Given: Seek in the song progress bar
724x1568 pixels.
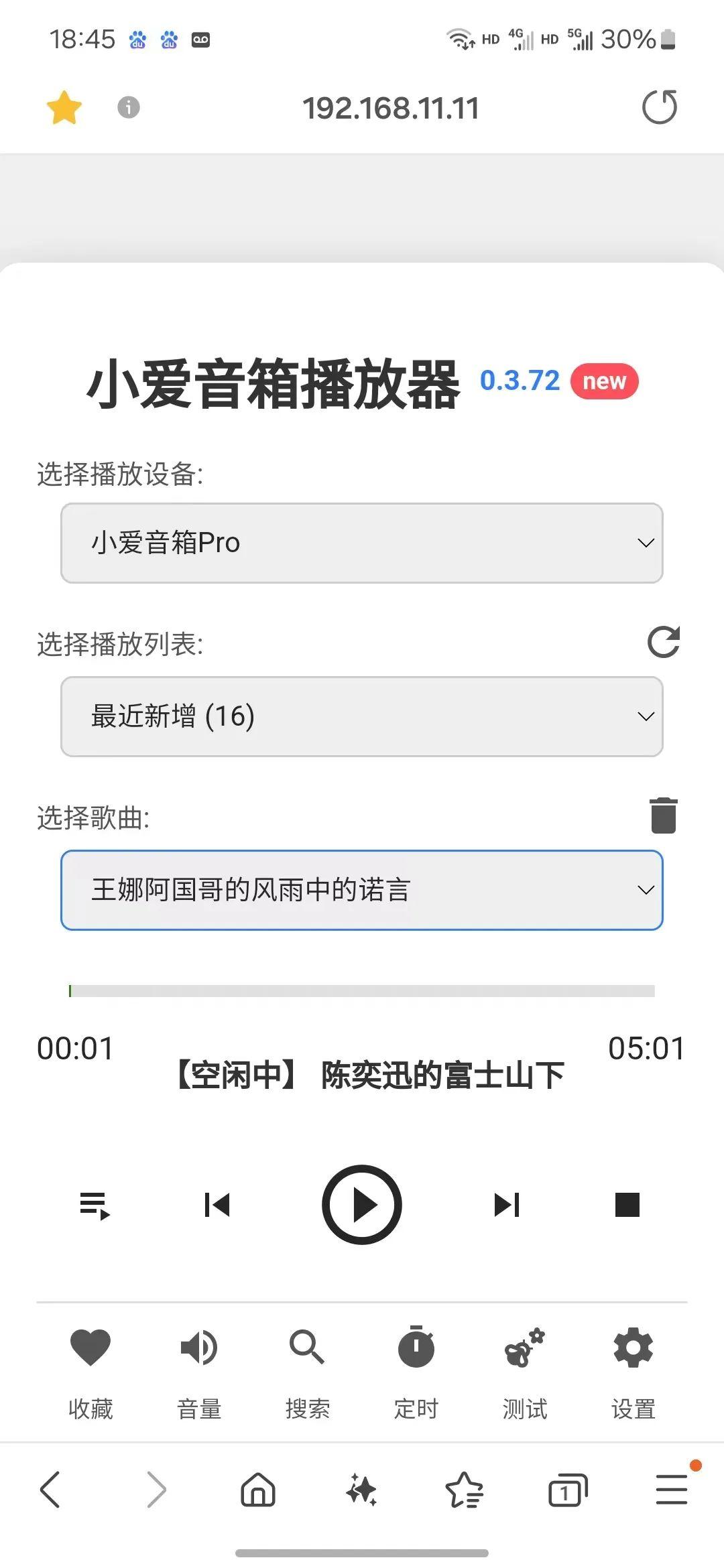Looking at the screenshot, I should click(362, 990).
